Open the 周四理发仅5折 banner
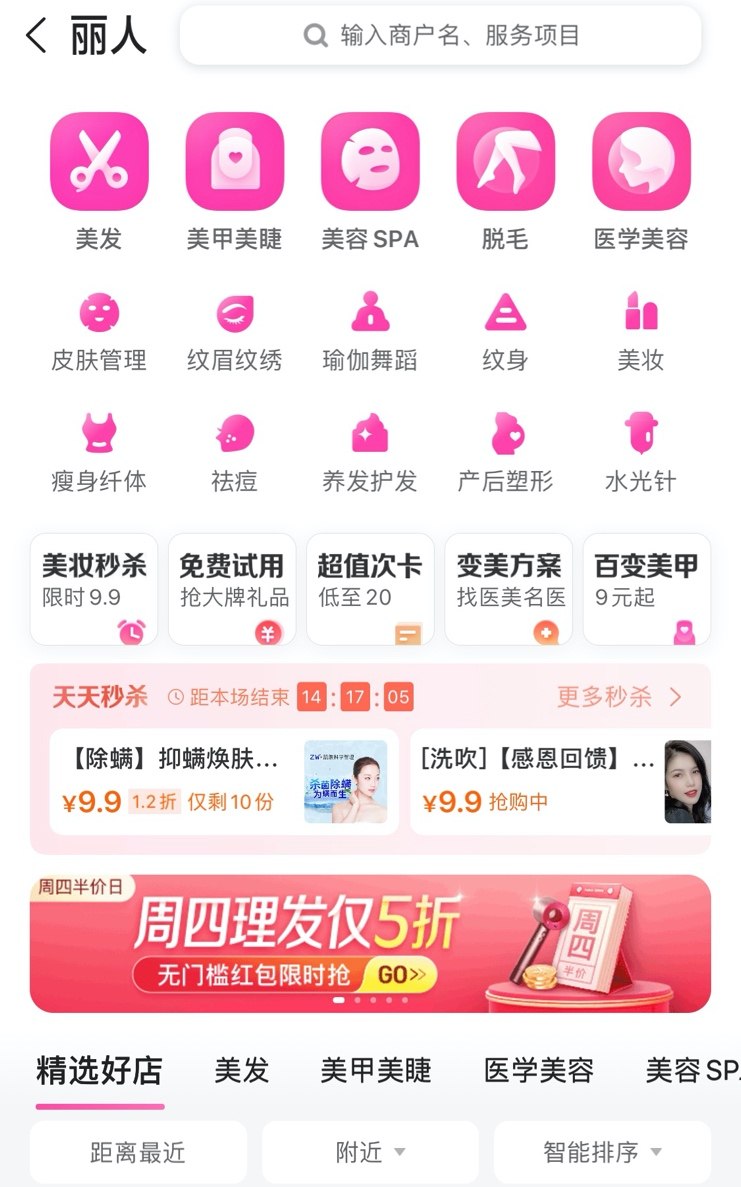Screen dimensions: 741x1187 click(370, 943)
